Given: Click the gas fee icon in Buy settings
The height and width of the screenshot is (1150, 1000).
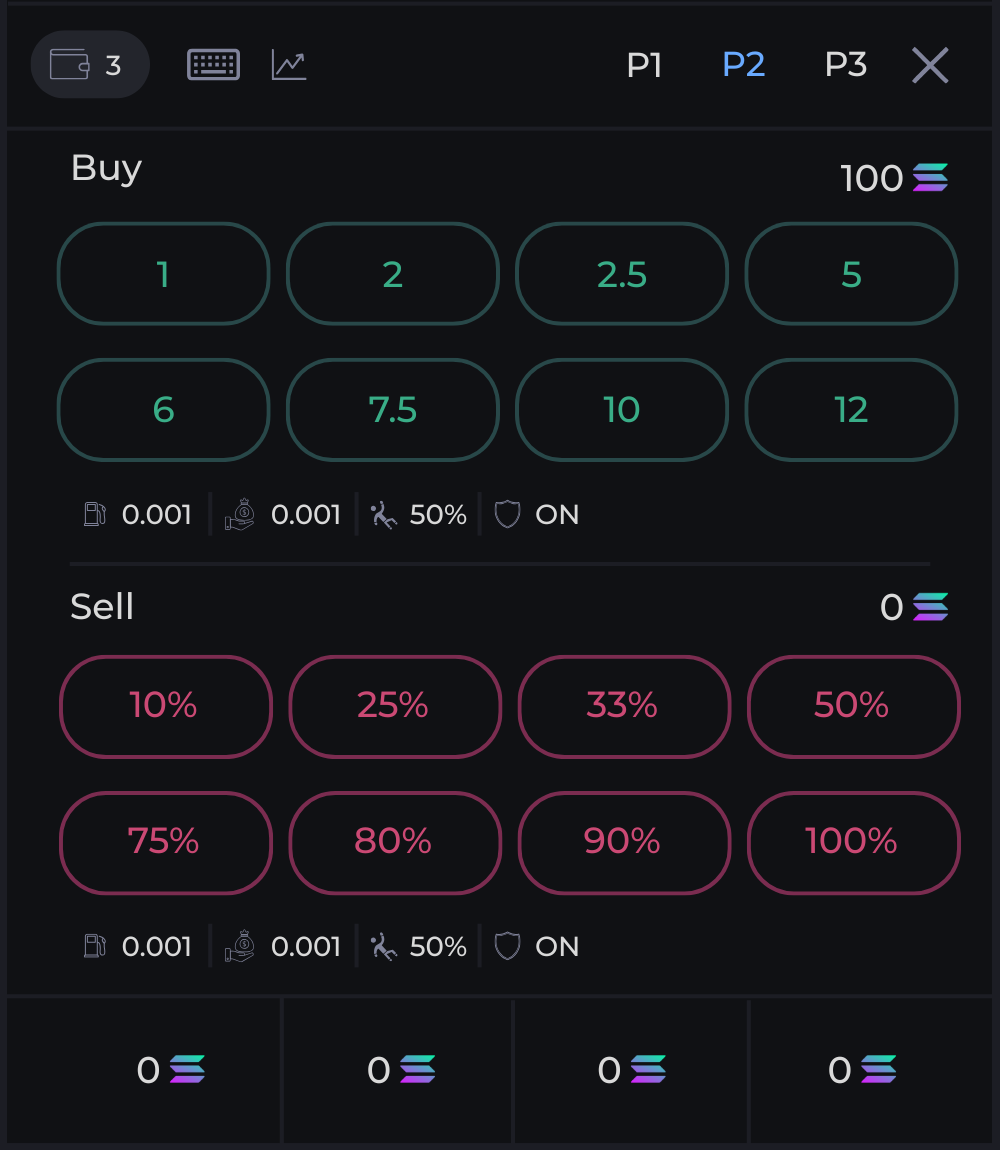Looking at the screenshot, I should [95, 514].
